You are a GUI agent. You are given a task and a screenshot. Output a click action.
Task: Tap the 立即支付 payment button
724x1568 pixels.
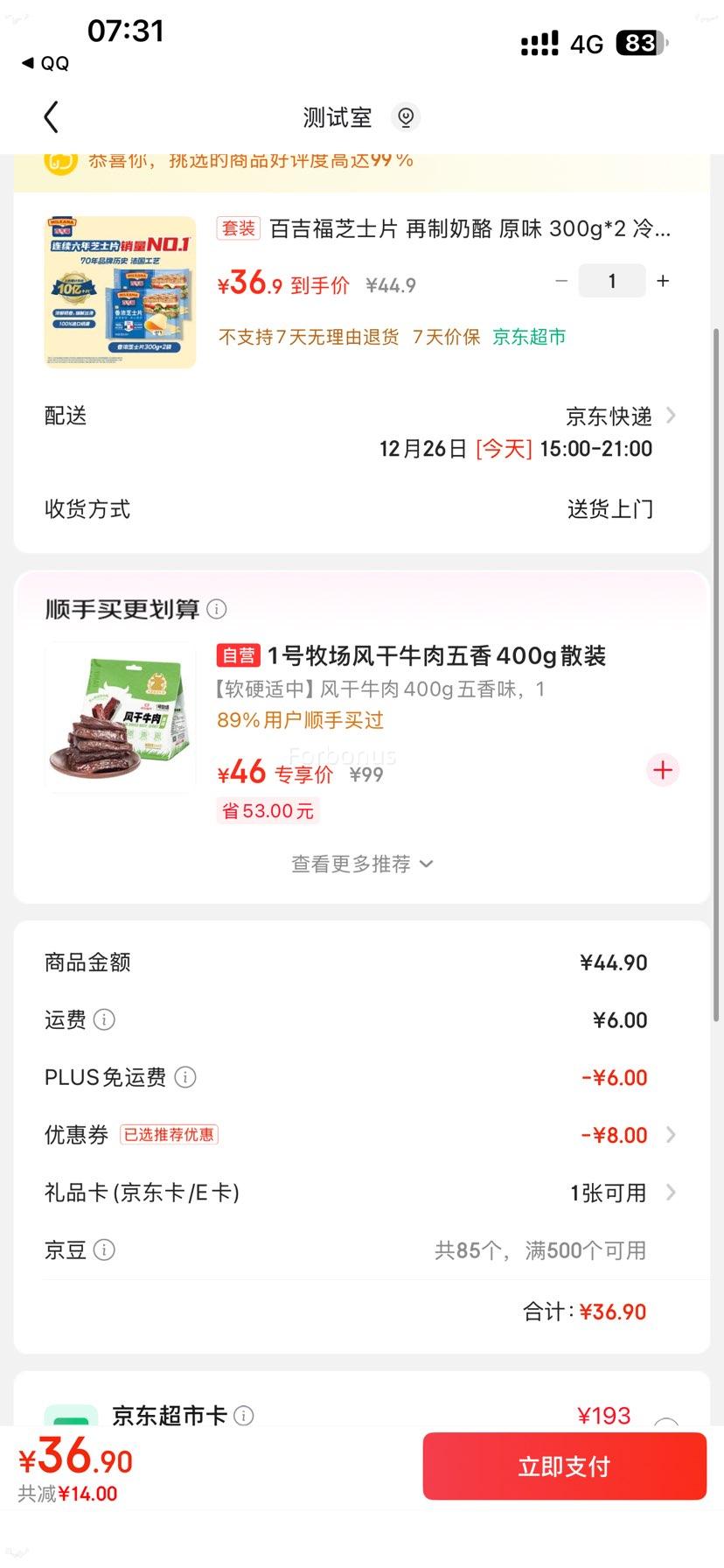click(563, 1466)
